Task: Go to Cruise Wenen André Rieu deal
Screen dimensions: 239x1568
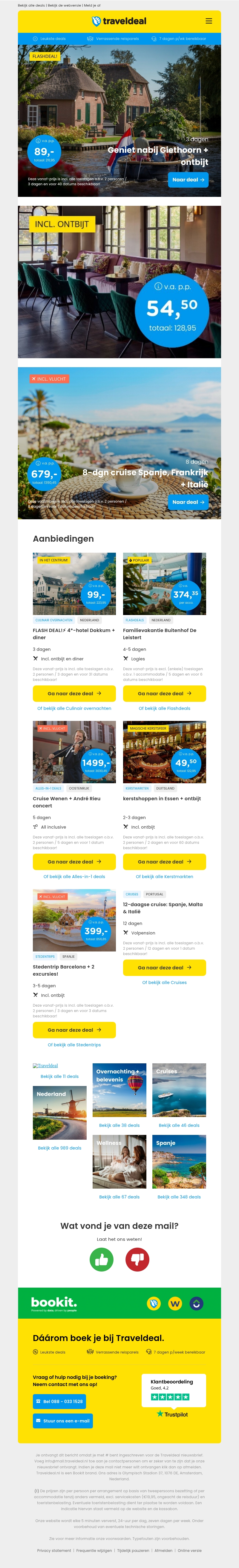Action: [x=74, y=861]
